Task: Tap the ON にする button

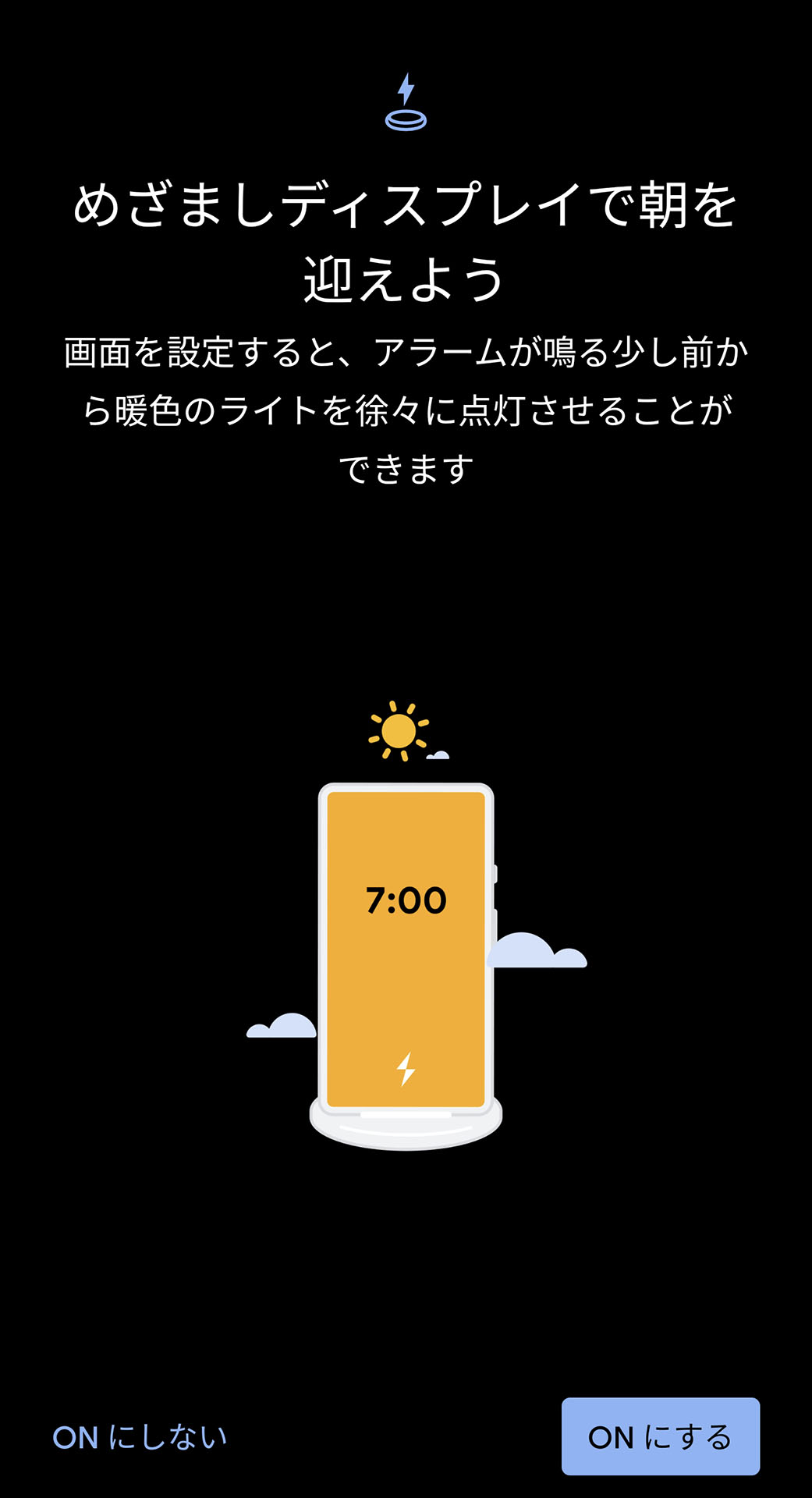Action: click(x=661, y=1436)
